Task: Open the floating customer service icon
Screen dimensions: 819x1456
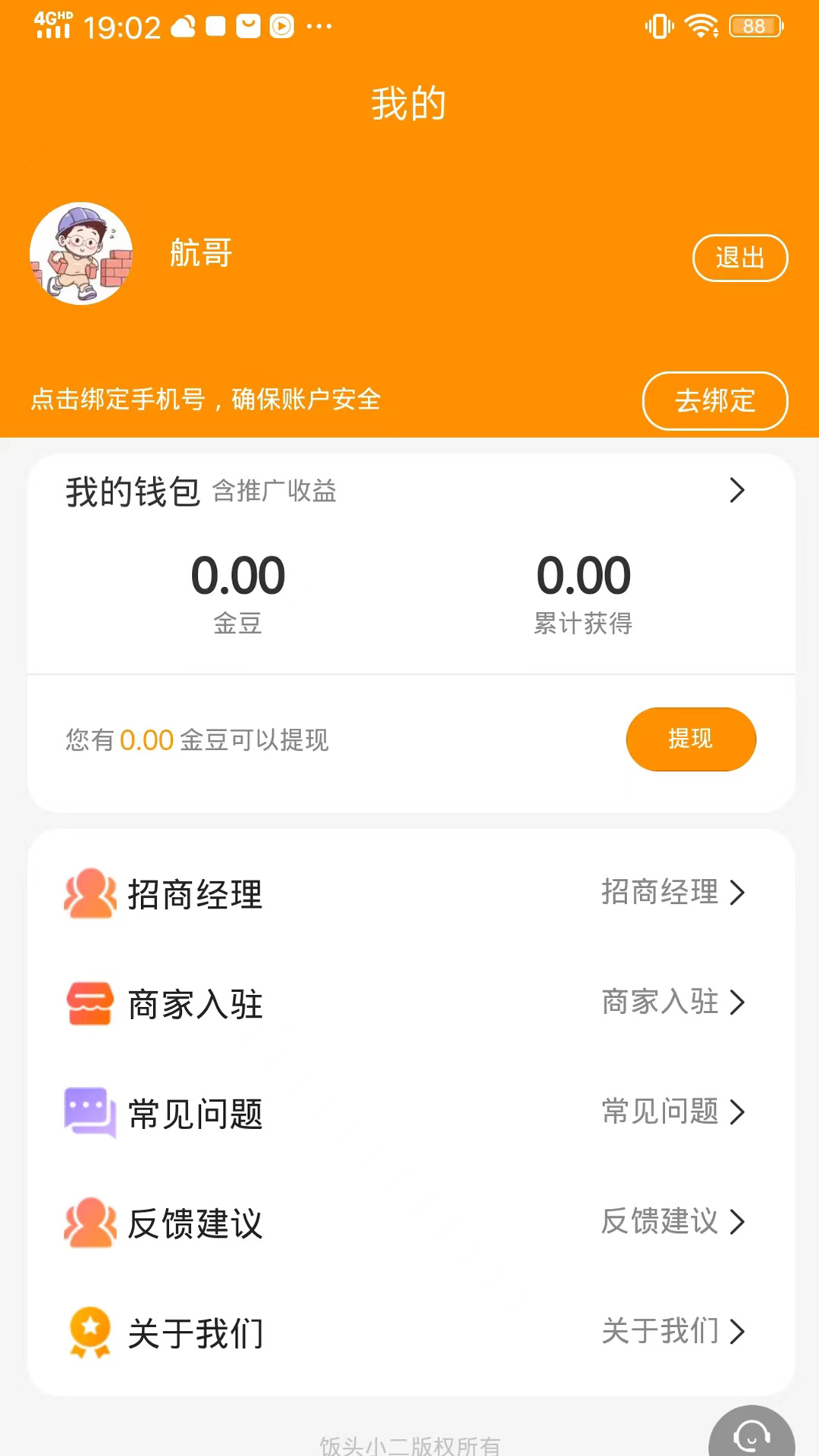Action: pyautogui.click(x=751, y=1433)
